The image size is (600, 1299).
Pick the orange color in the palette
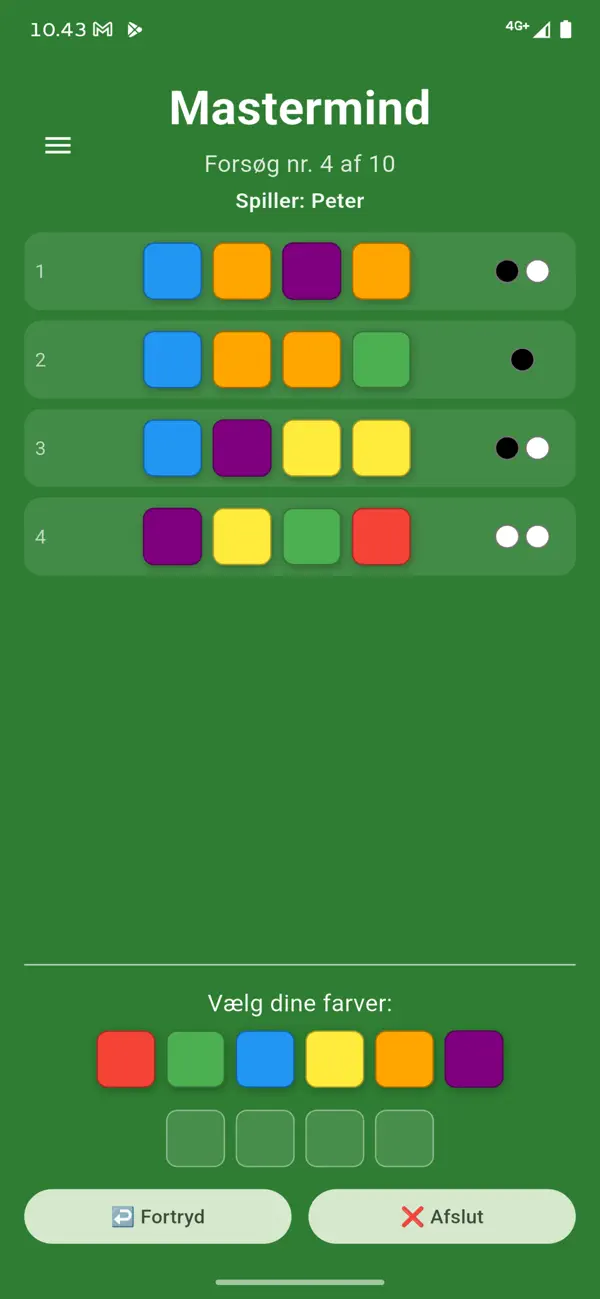click(404, 1059)
